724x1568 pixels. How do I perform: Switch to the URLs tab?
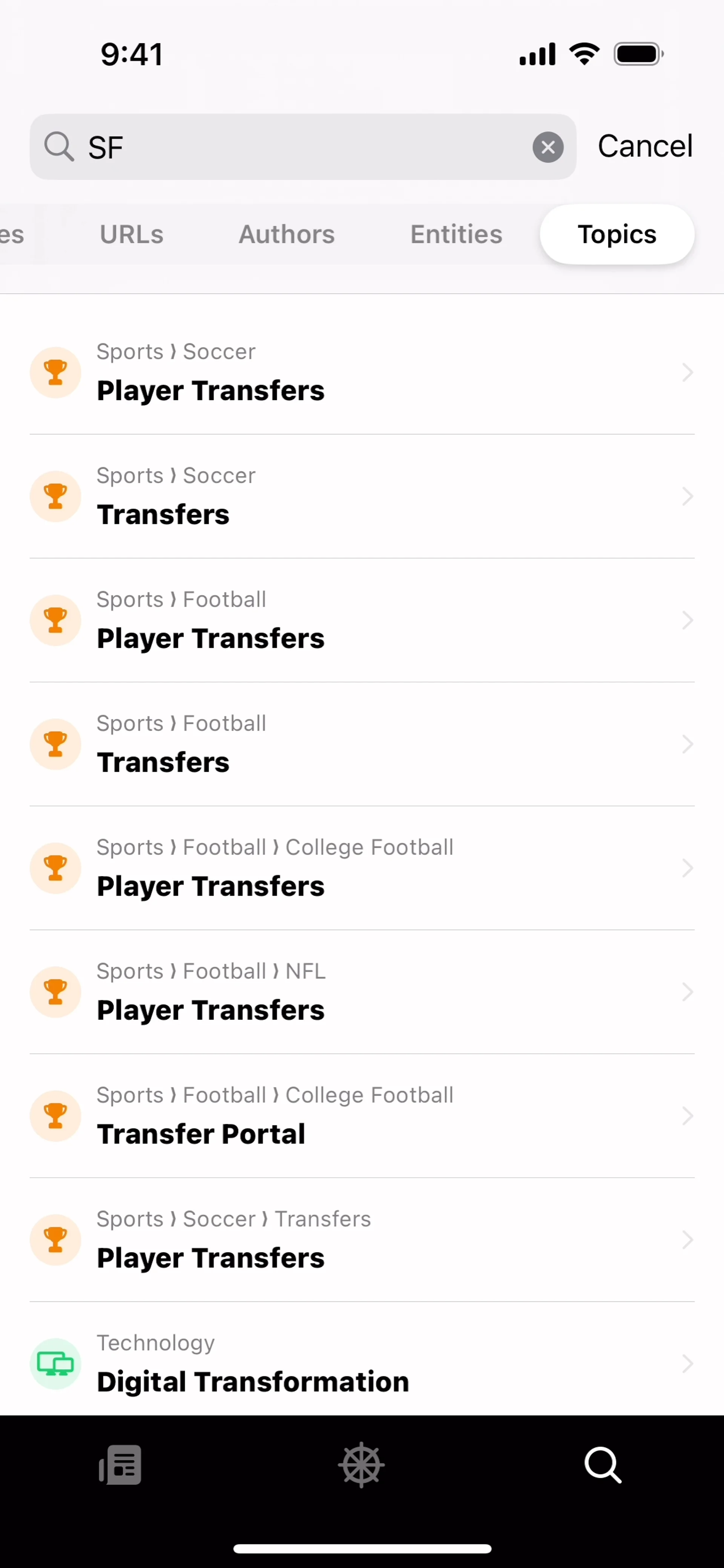pos(132,235)
